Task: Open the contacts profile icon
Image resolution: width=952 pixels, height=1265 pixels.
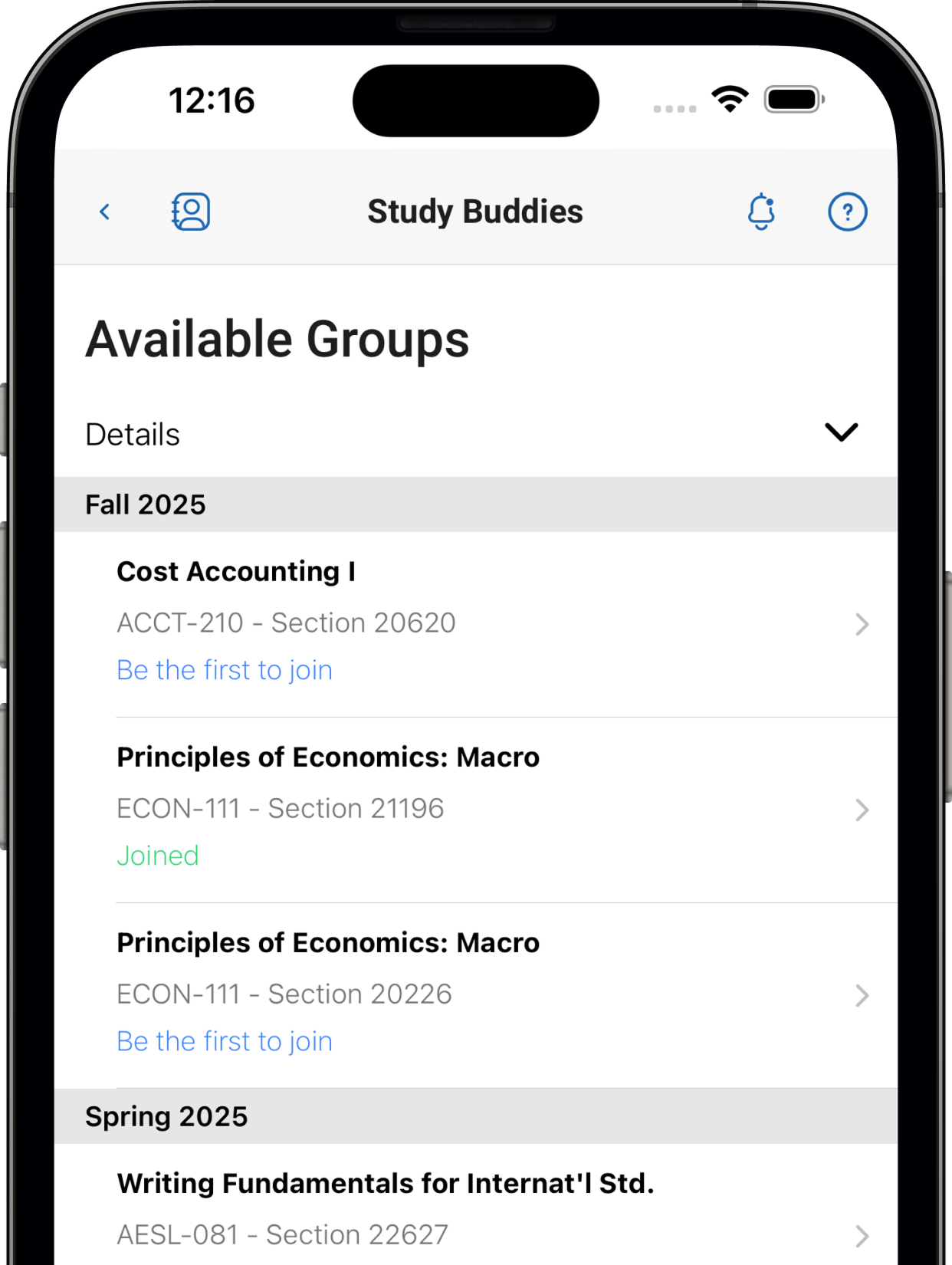Action: pos(191,212)
